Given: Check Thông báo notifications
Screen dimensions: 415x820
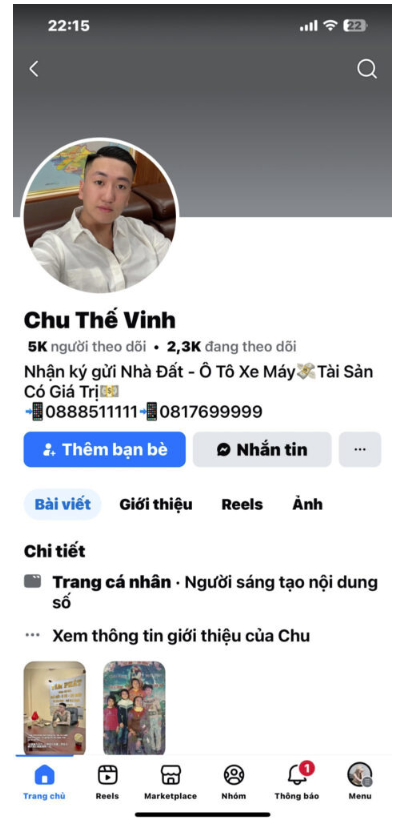Looking at the screenshot, I should click(x=297, y=782).
